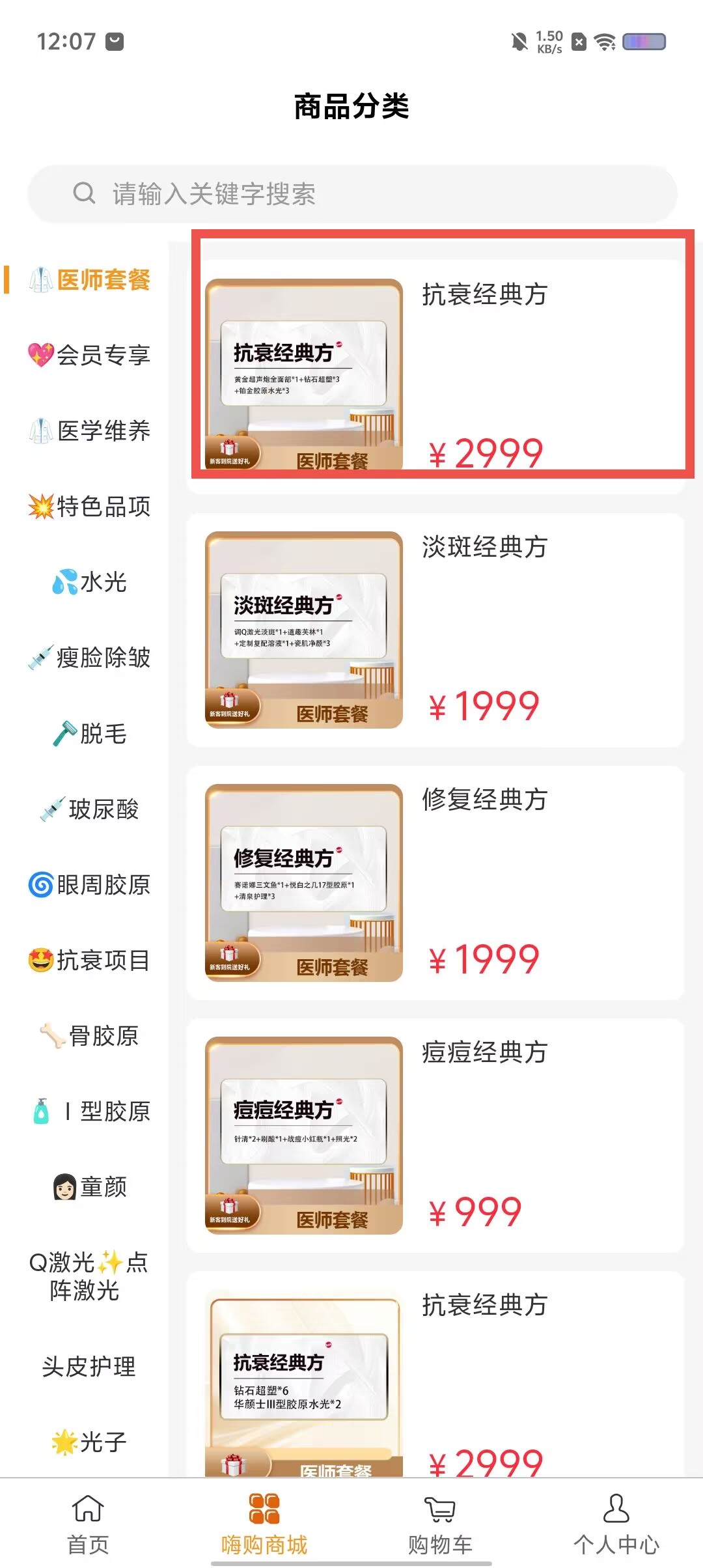Open the 头皮护理 category
This screenshot has height=1568, width=703.
(x=90, y=1366)
